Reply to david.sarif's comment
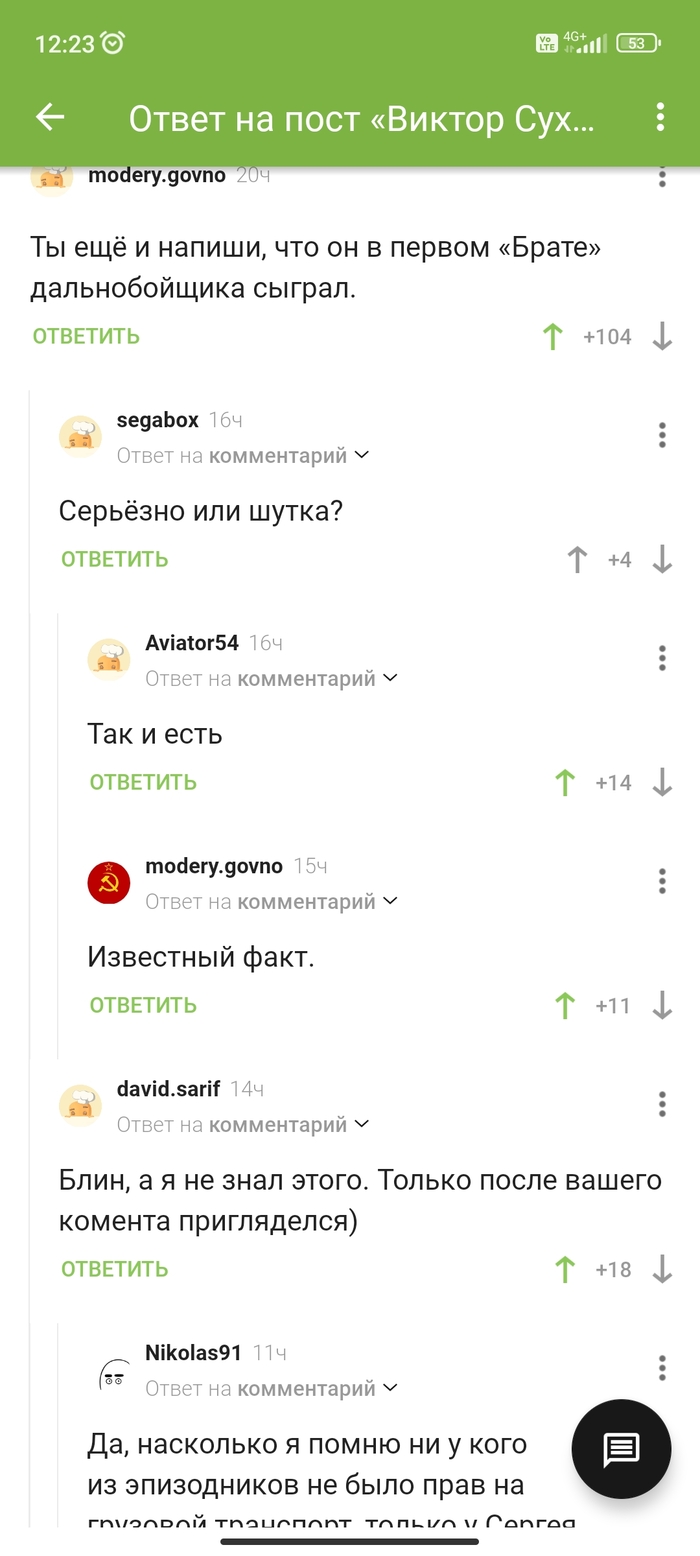Viewport: 700px width, 1556px height. (x=114, y=1269)
